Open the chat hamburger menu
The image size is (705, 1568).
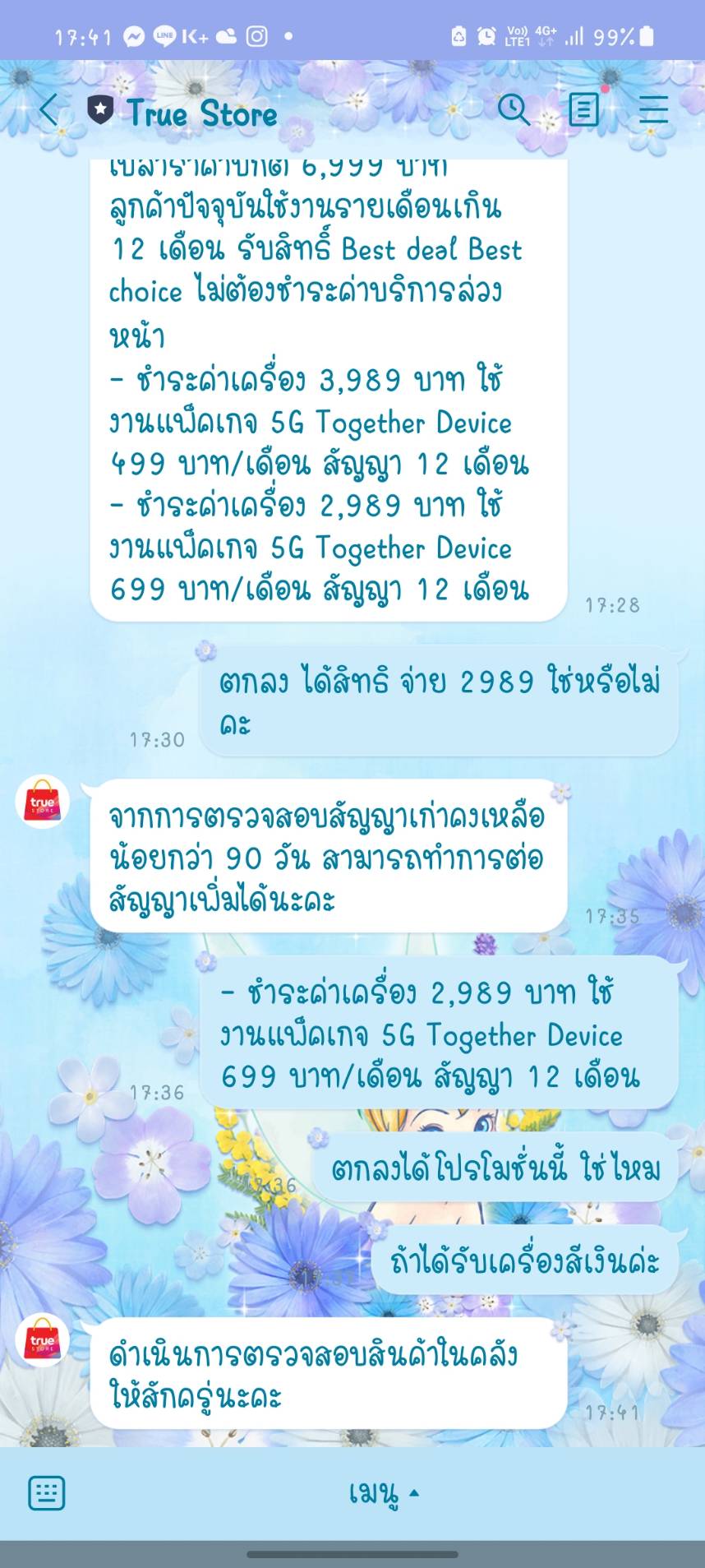point(653,109)
